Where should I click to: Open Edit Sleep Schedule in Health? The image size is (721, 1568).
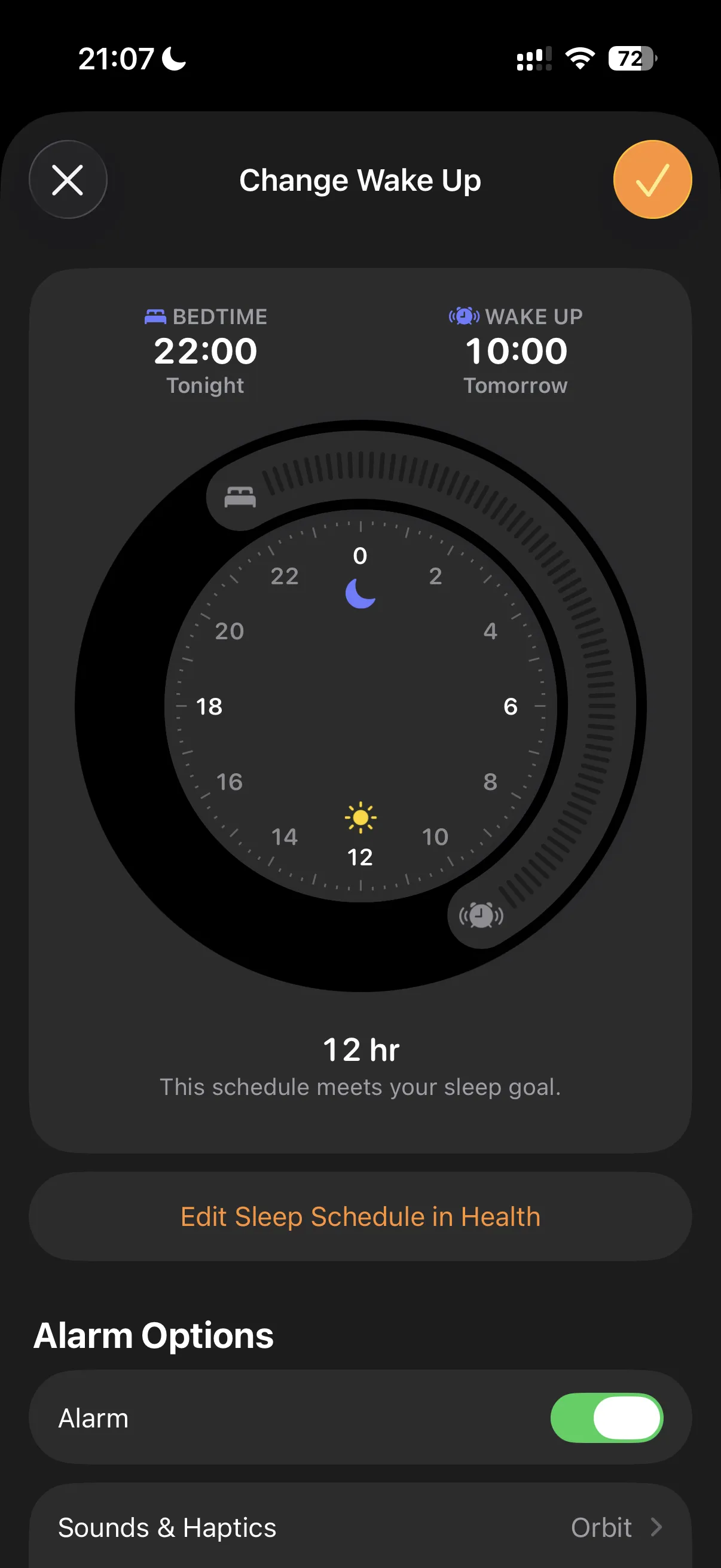(x=360, y=1217)
